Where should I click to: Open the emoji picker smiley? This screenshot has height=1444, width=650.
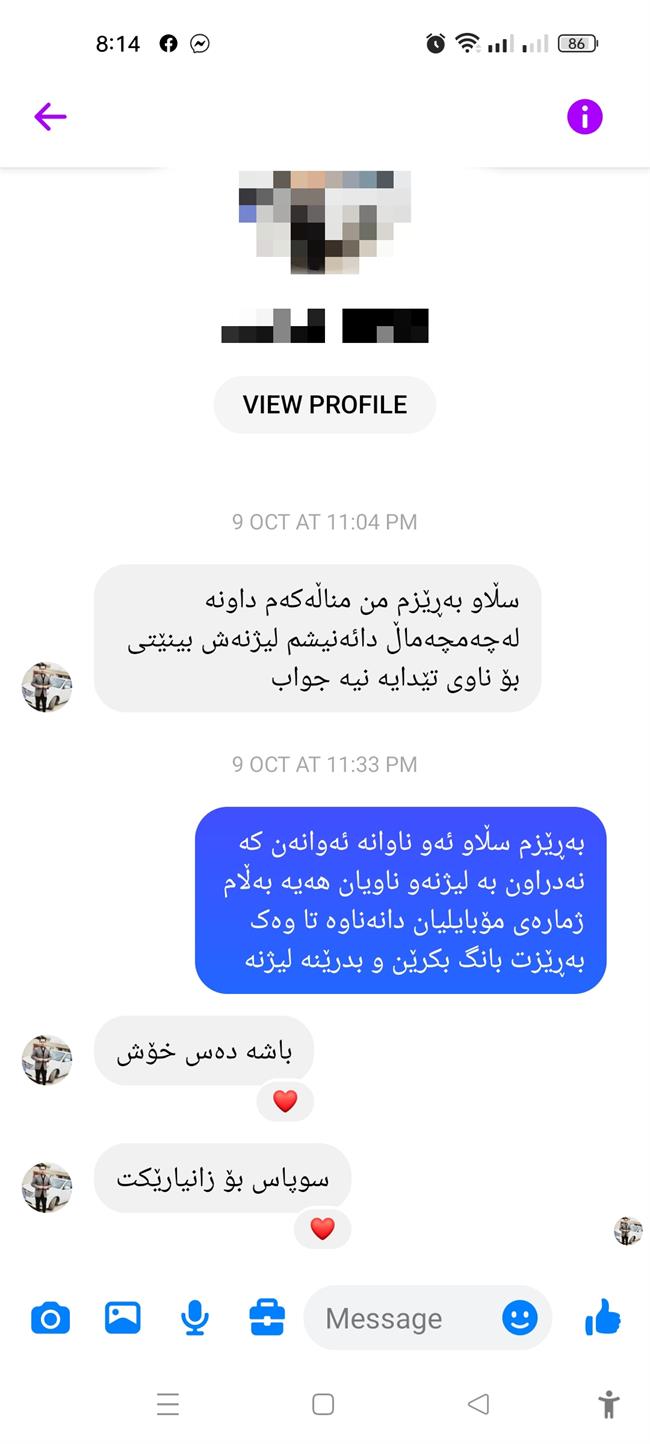[520, 1318]
